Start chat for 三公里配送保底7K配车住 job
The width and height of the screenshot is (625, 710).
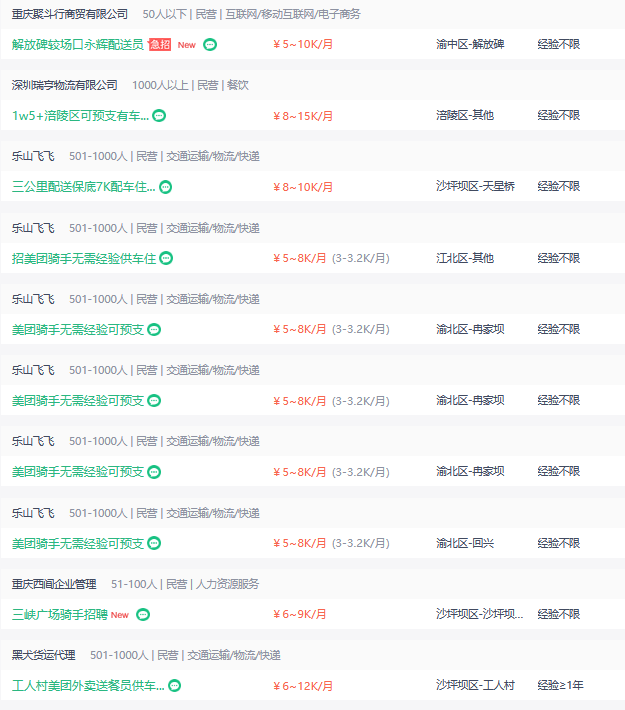(x=166, y=187)
